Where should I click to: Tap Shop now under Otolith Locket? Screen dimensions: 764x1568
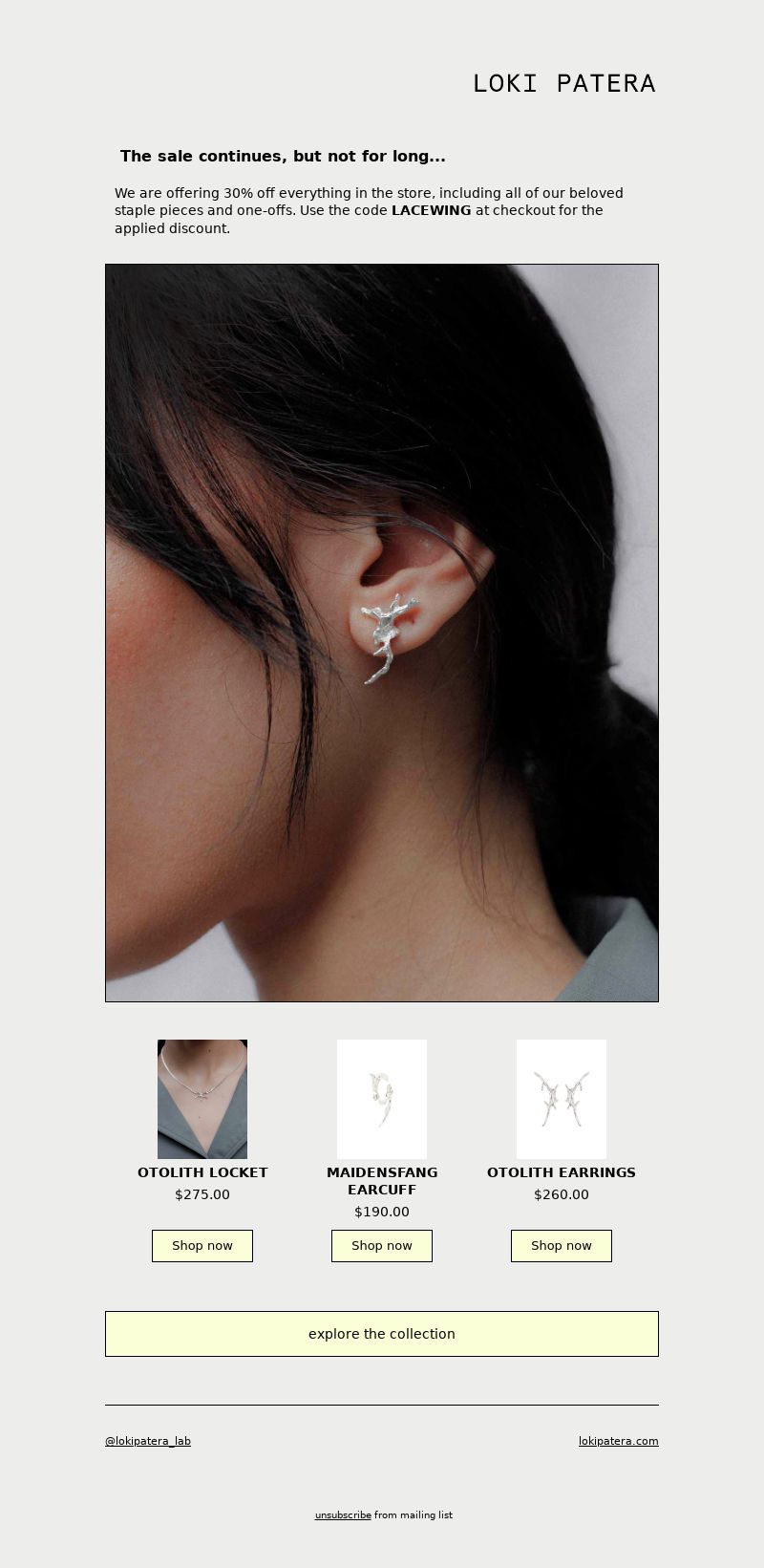pyautogui.click(x=202, y=1246)
